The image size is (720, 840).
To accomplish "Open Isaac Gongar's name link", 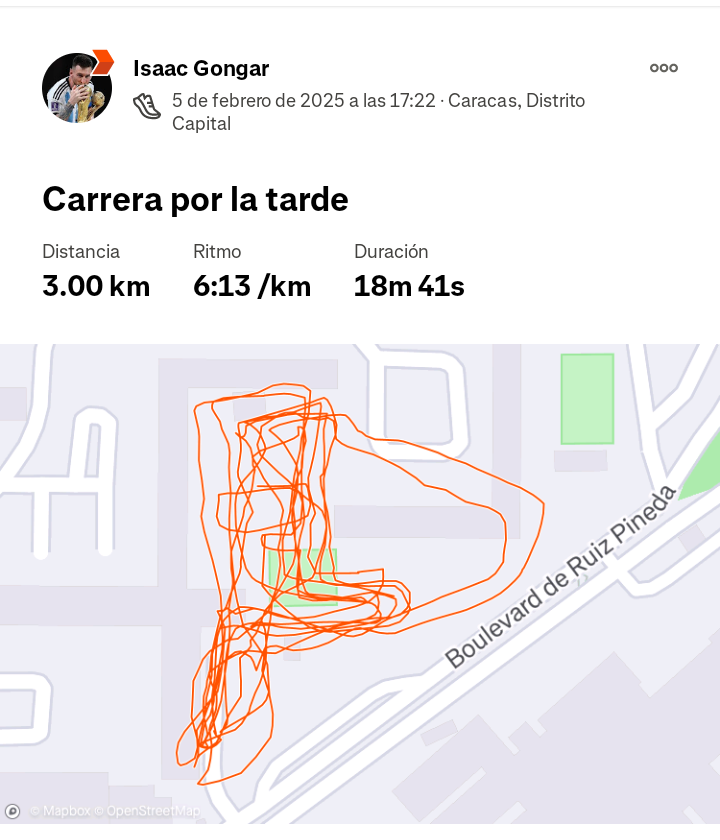I will tap(201, 69).
